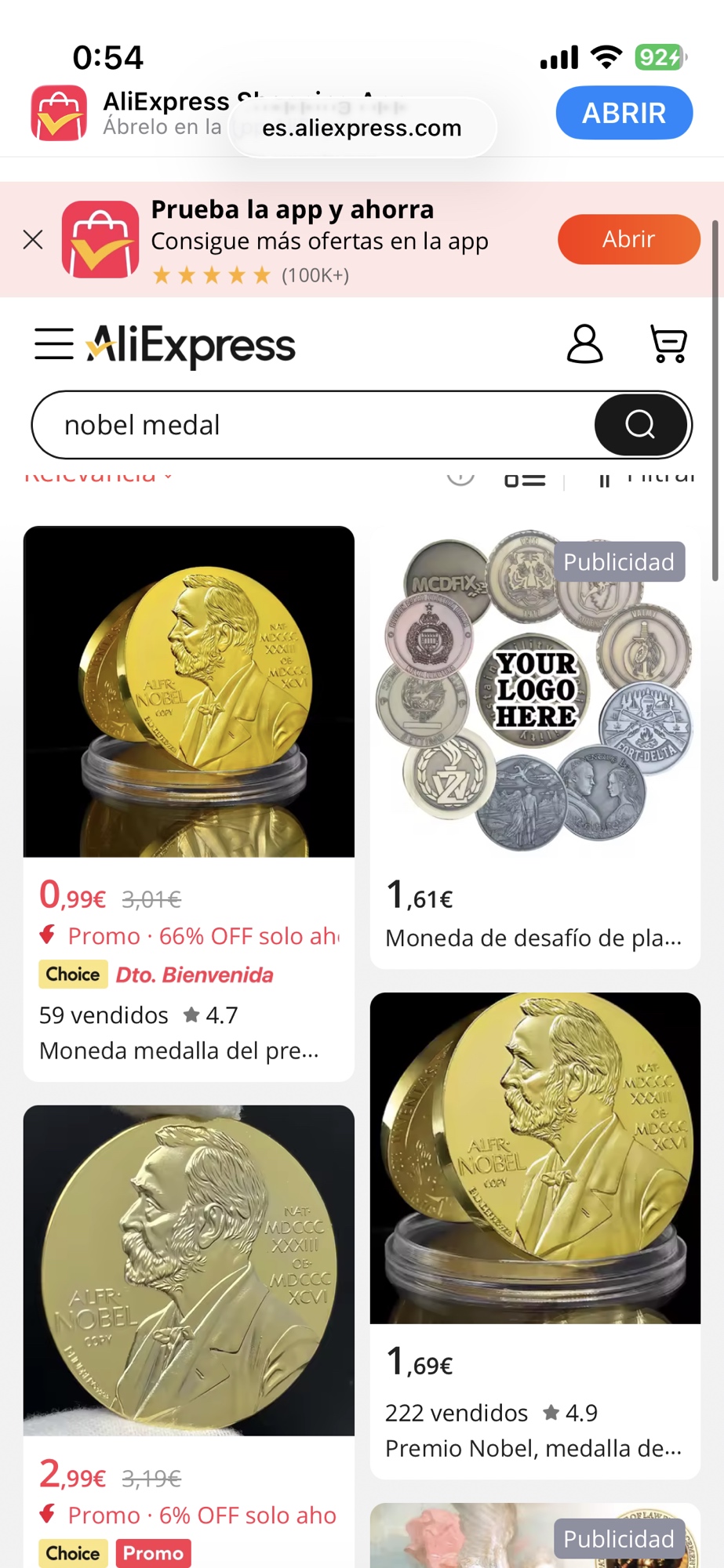724x1568 pixels.
Task: Open the hamburger menu
Action: [54, 344]
